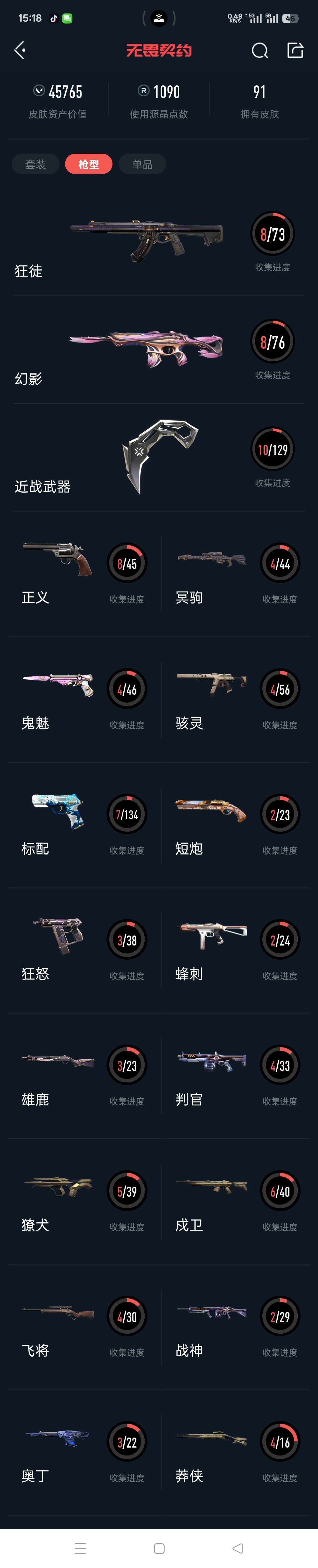Tap the system home button
This screenshot has width=318, height=1568.
coord(159,1548)
